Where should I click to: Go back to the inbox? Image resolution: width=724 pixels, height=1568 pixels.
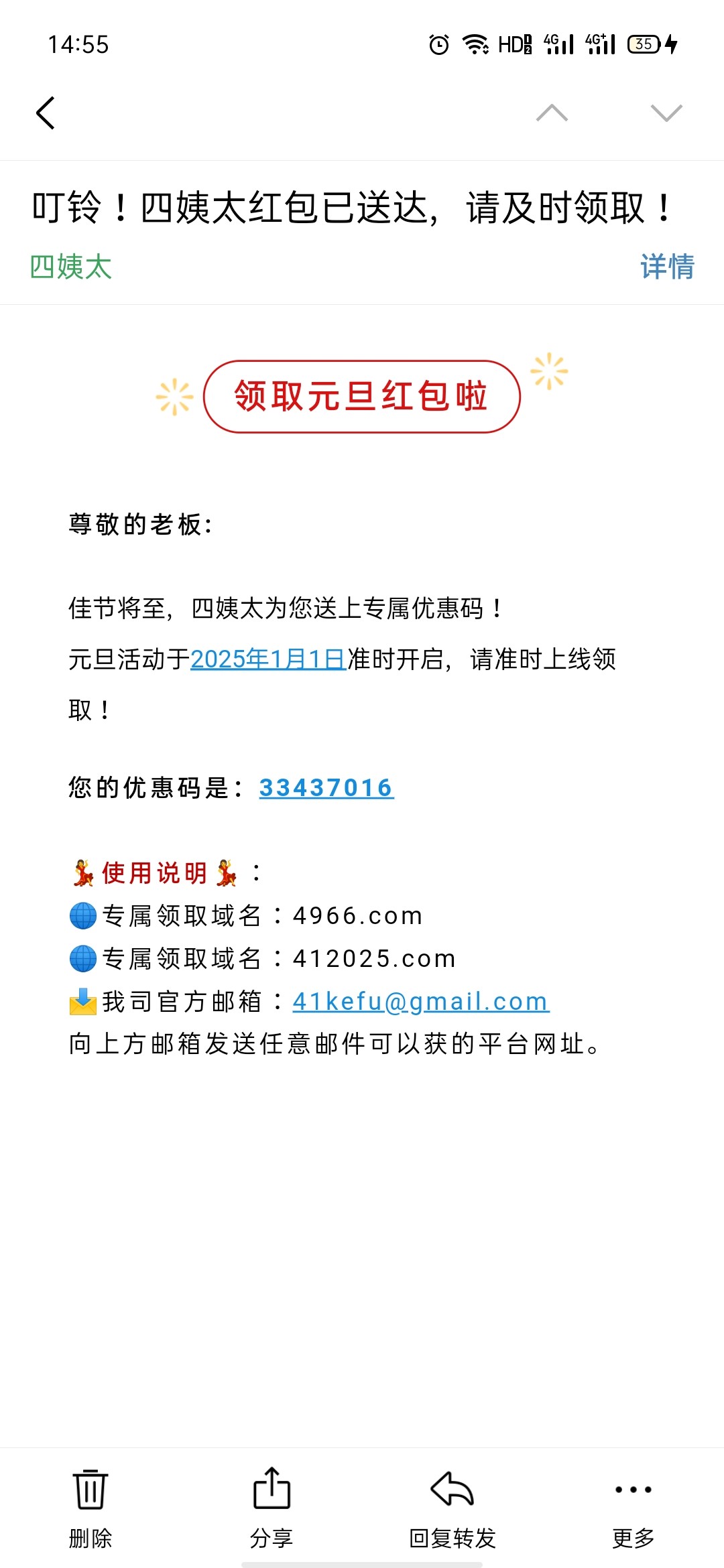(x=46, y=113)
